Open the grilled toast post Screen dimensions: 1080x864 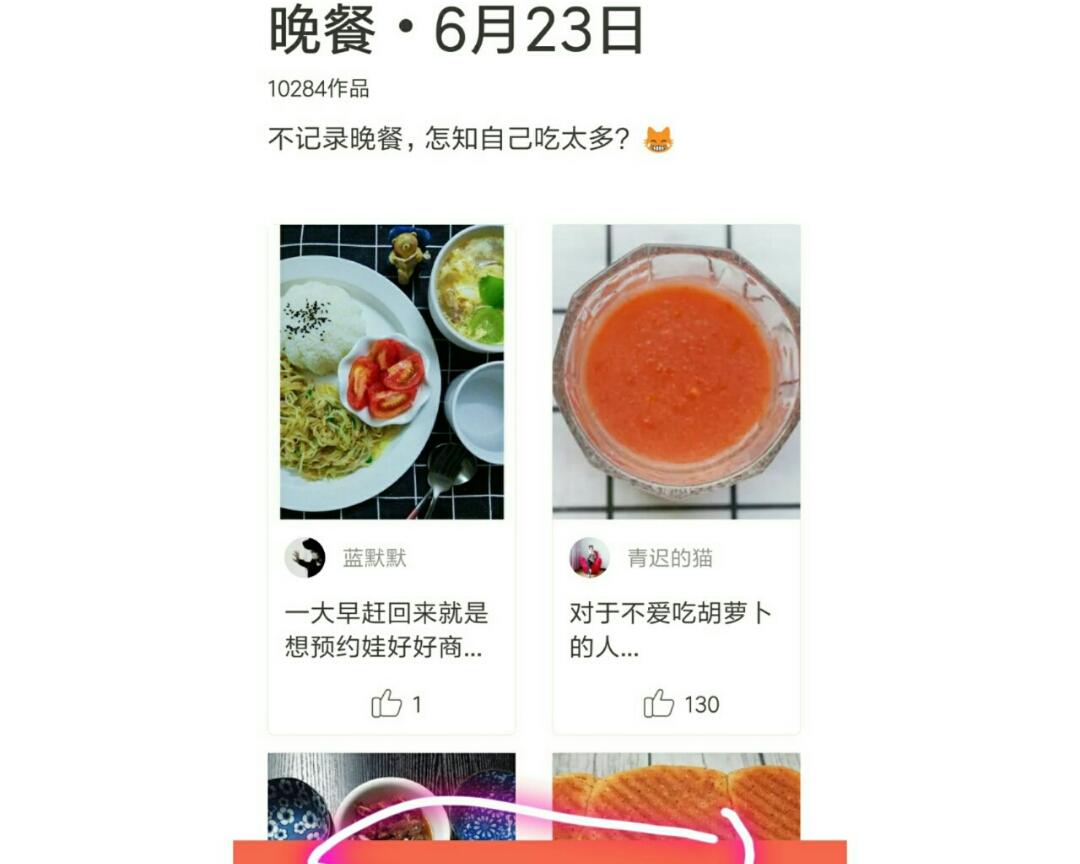click(x=676, y=796)
